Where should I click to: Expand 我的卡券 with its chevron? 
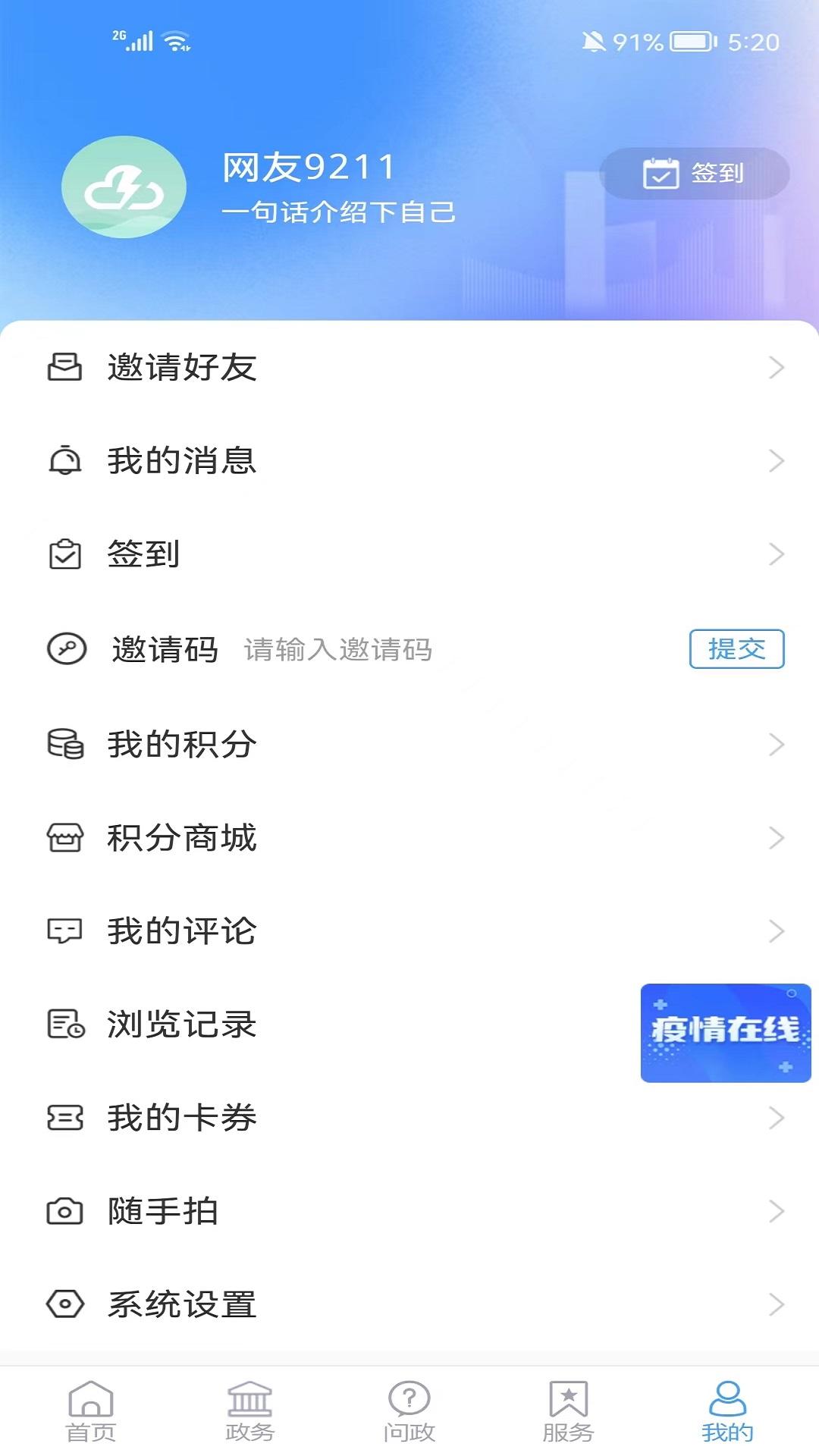pyautogui.click(x=777, y=1117)
